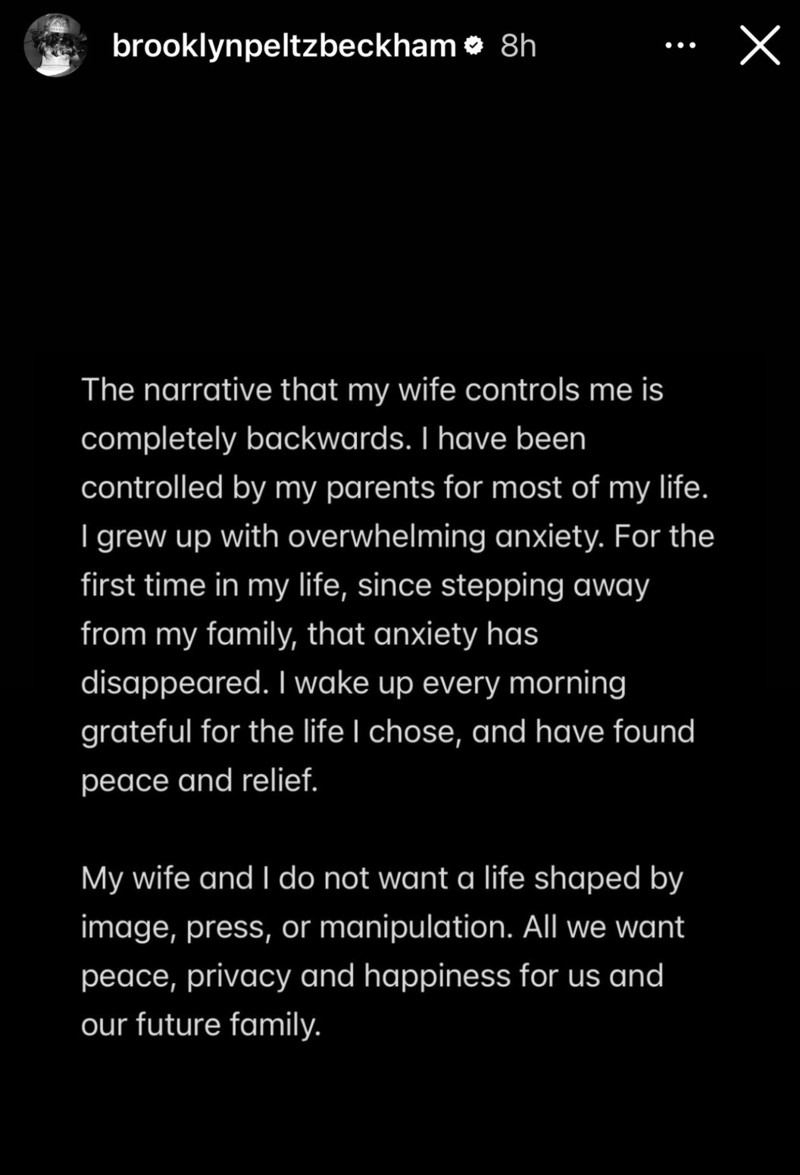
Task: Open the three-dot story options menu
Action: click(679, 46)
